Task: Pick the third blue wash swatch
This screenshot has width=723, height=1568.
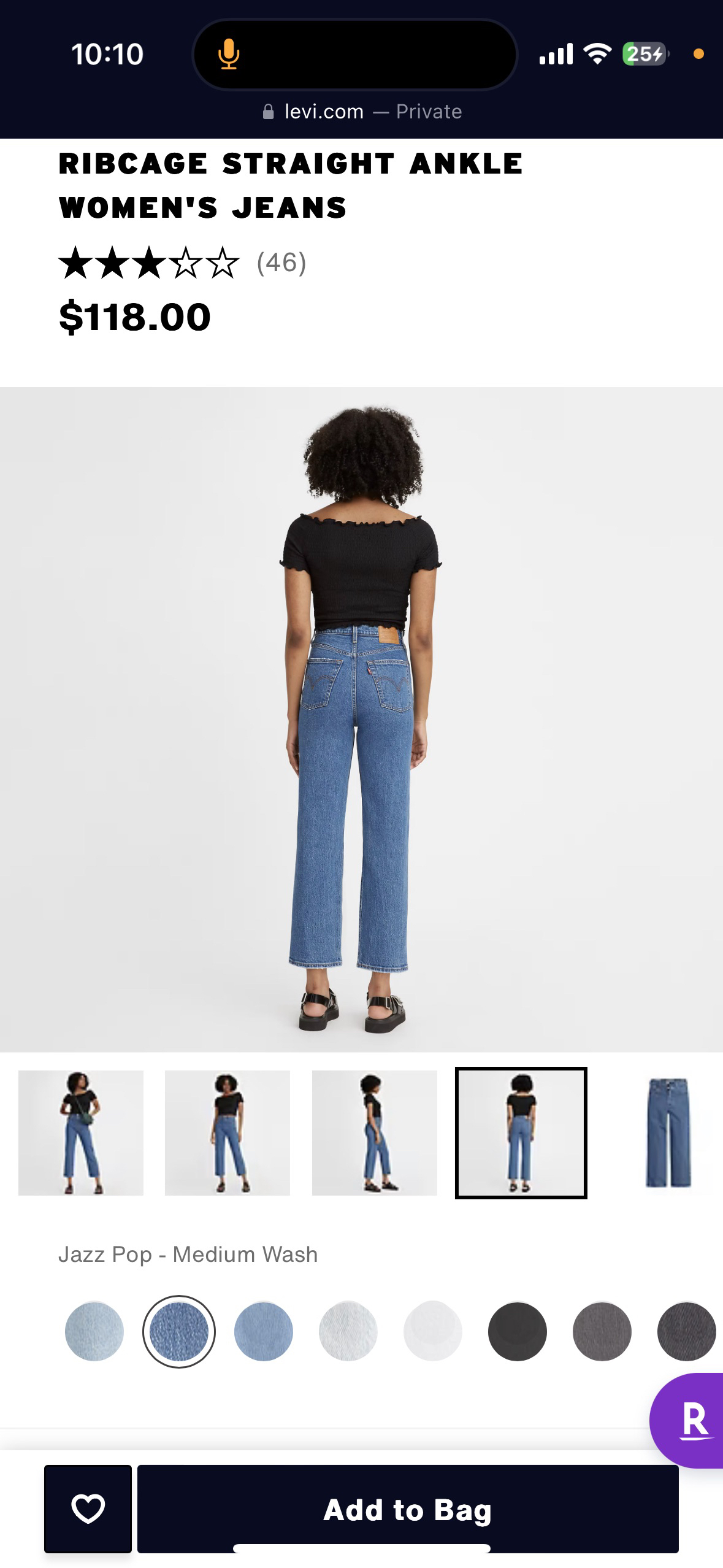Action: pyautogui.click(x=264, y=1331)
